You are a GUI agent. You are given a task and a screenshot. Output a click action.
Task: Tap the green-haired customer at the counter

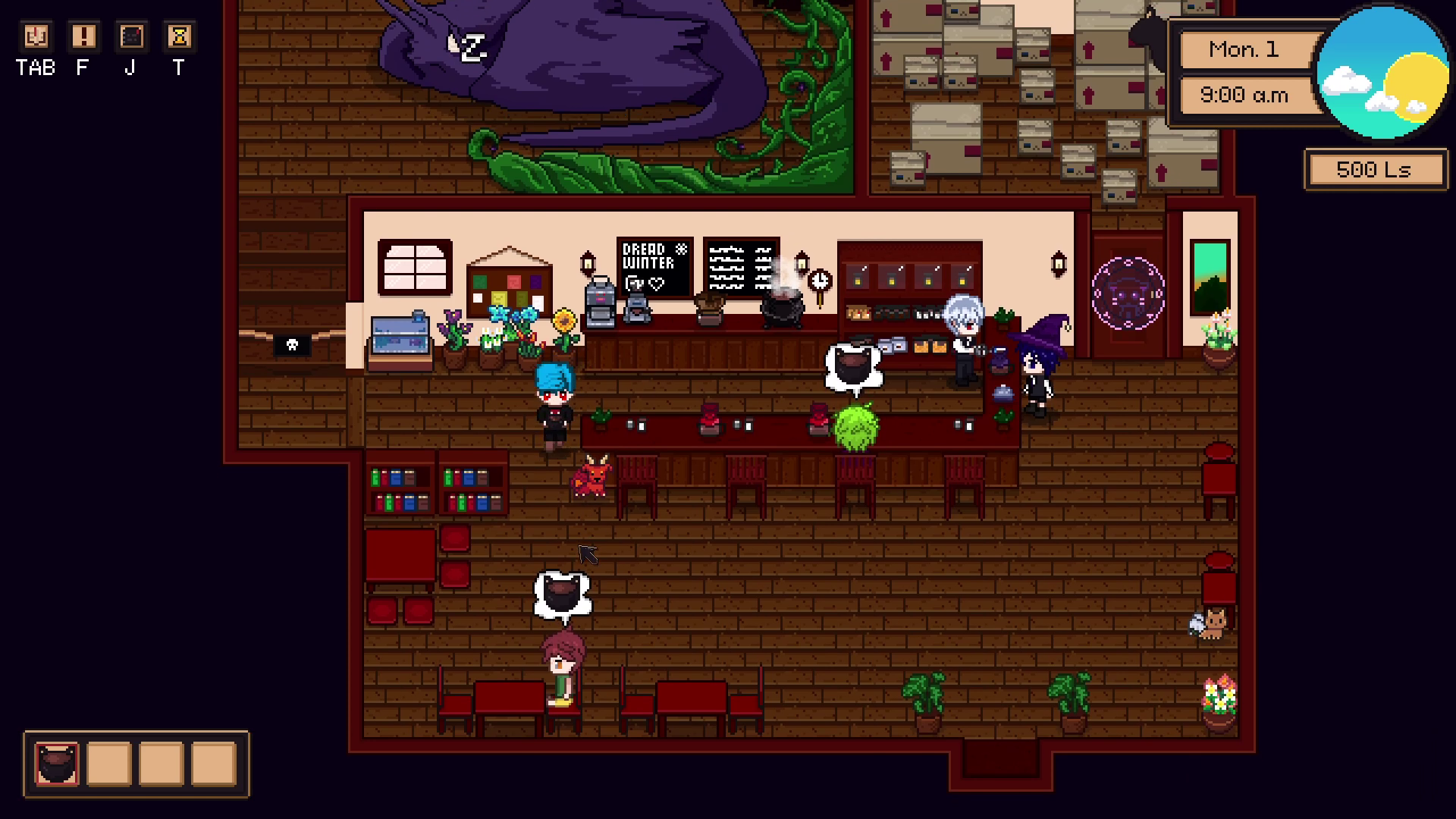pos(855,428)
